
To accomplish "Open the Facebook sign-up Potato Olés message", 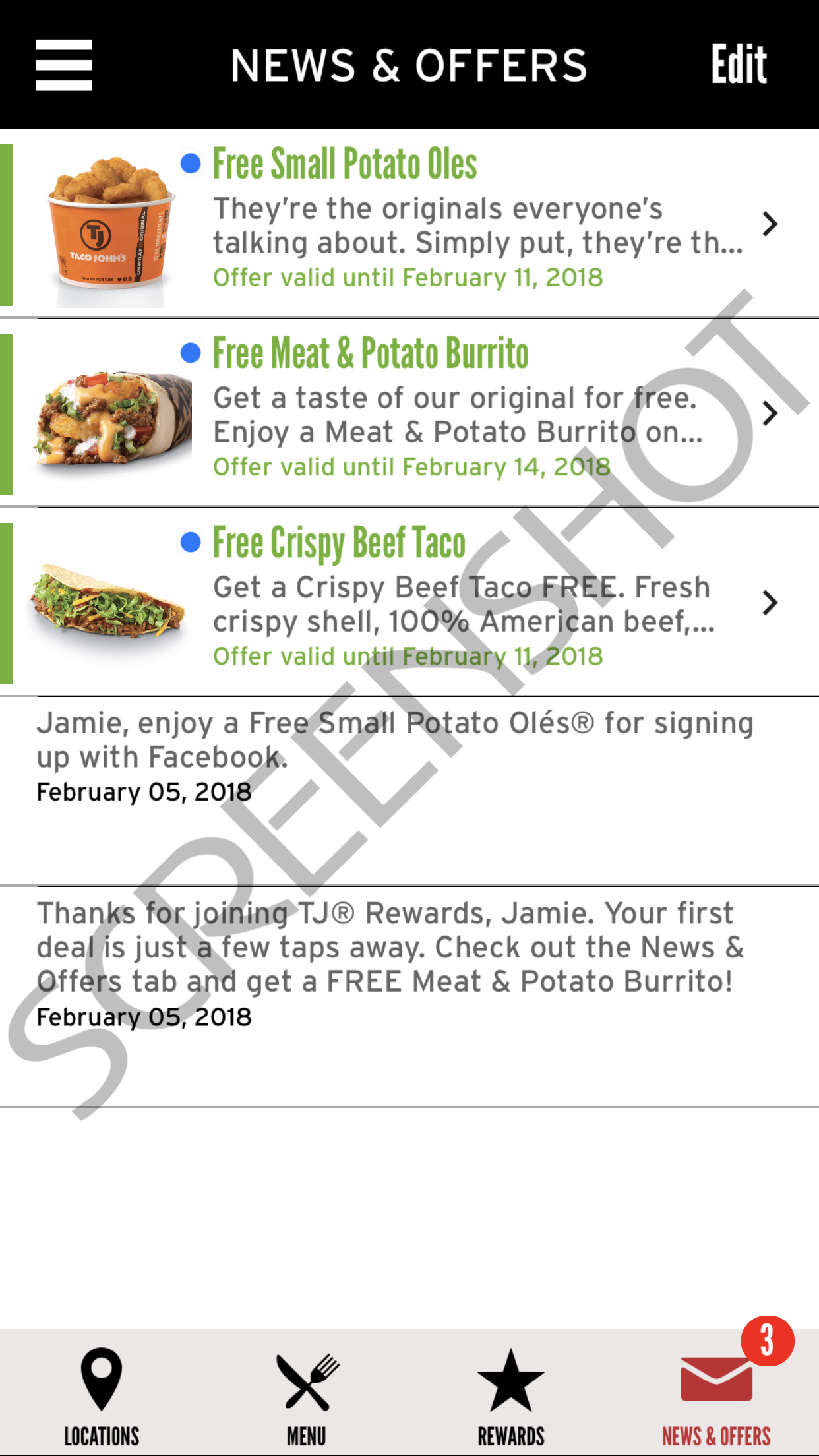I will 409,791.
